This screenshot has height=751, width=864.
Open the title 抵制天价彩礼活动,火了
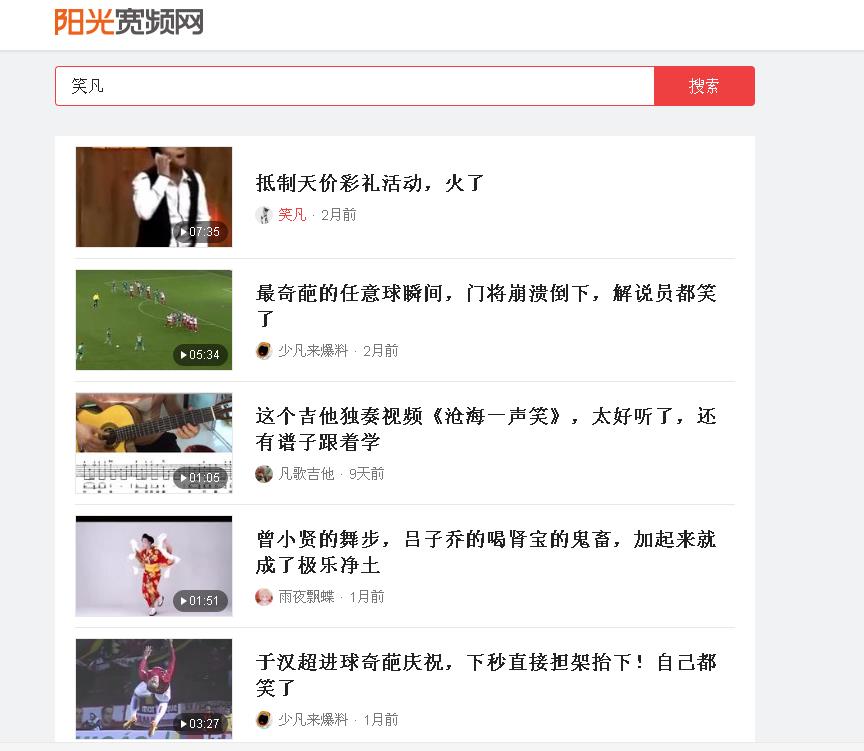[371, 183]
